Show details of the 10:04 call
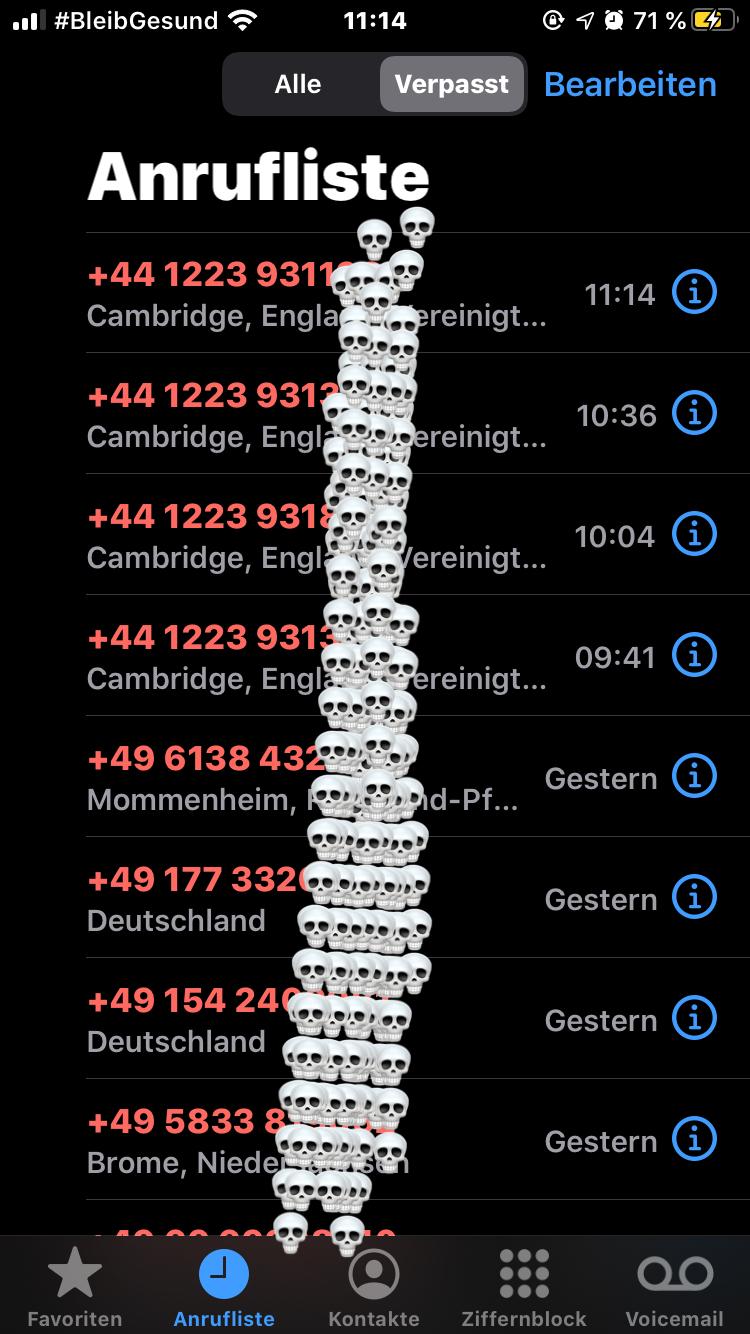The image size is (750, 1334). click(694, 535)
